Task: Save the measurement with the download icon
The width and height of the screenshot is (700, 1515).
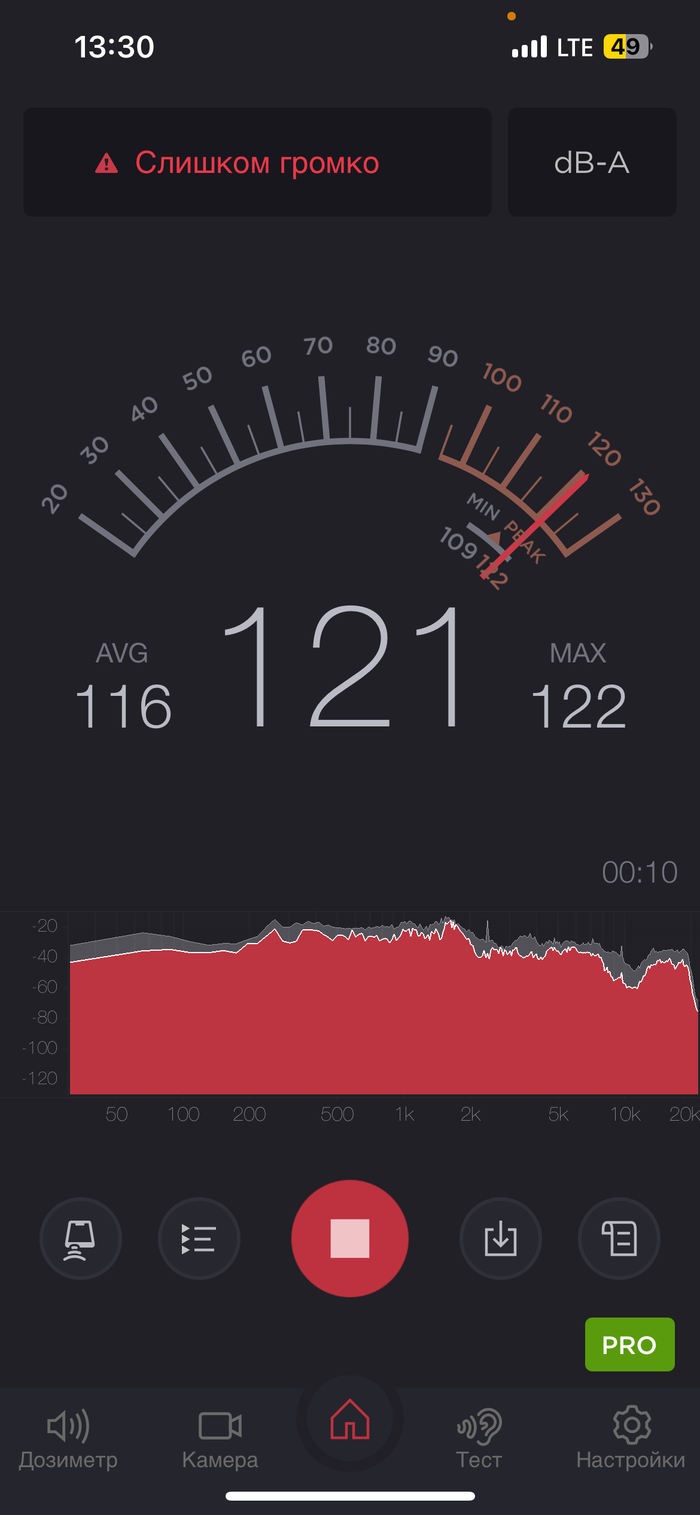Action: [500, 1239]
